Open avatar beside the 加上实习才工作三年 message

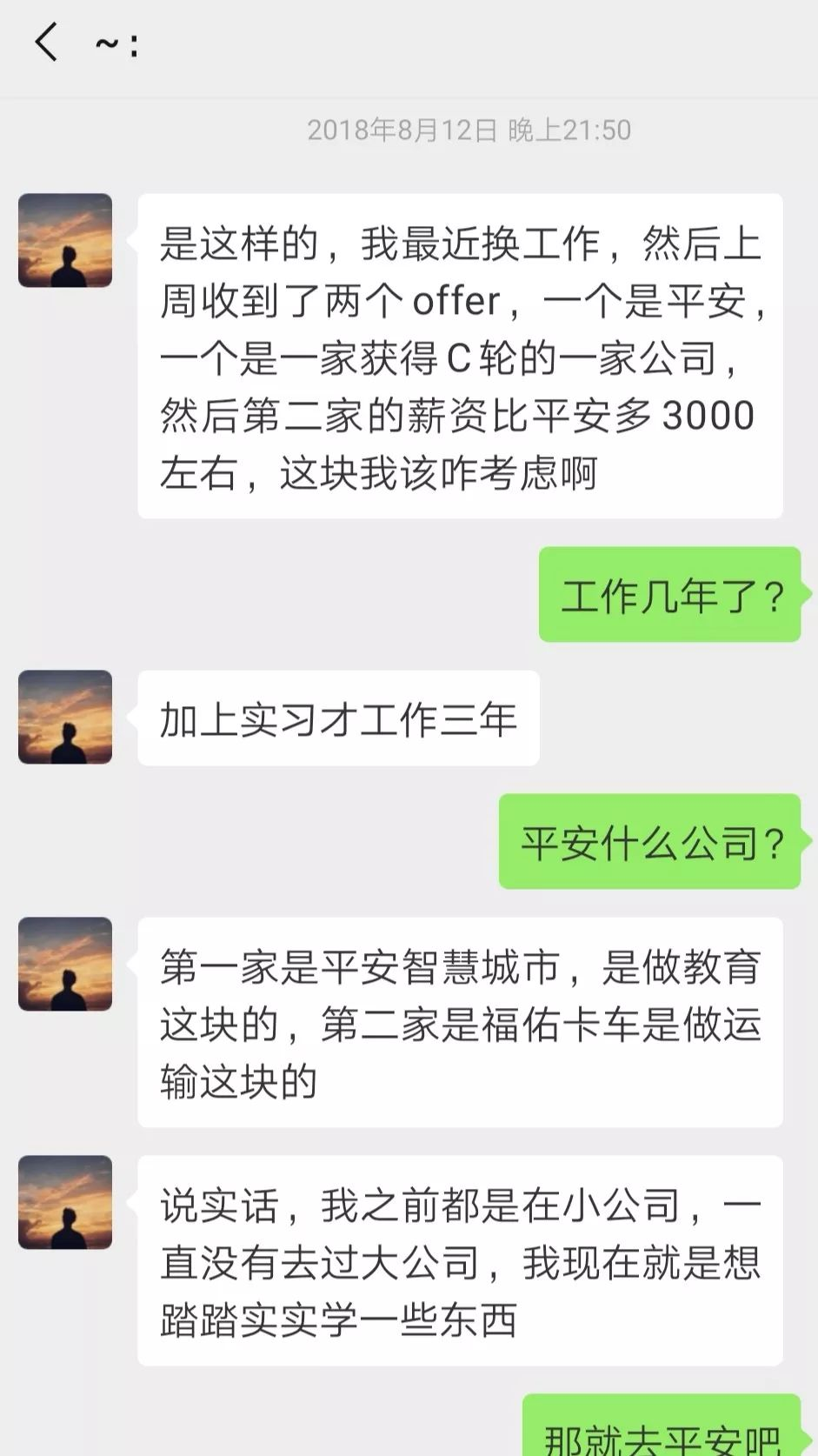(x=65, y=718)
